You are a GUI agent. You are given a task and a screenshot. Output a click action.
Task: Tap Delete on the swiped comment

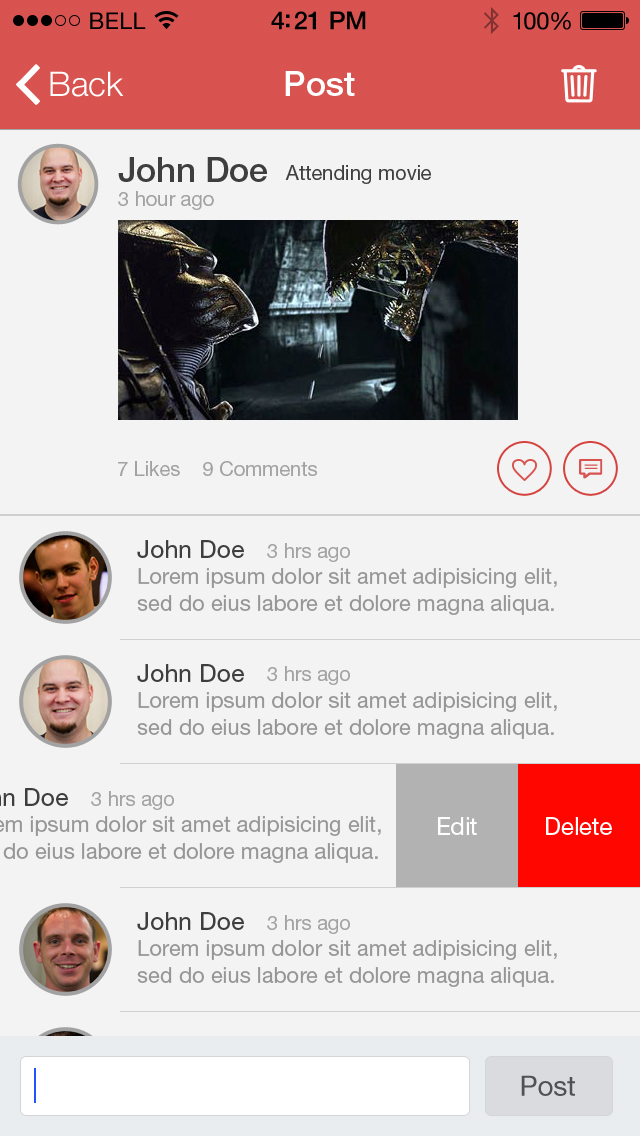(579, 826)
